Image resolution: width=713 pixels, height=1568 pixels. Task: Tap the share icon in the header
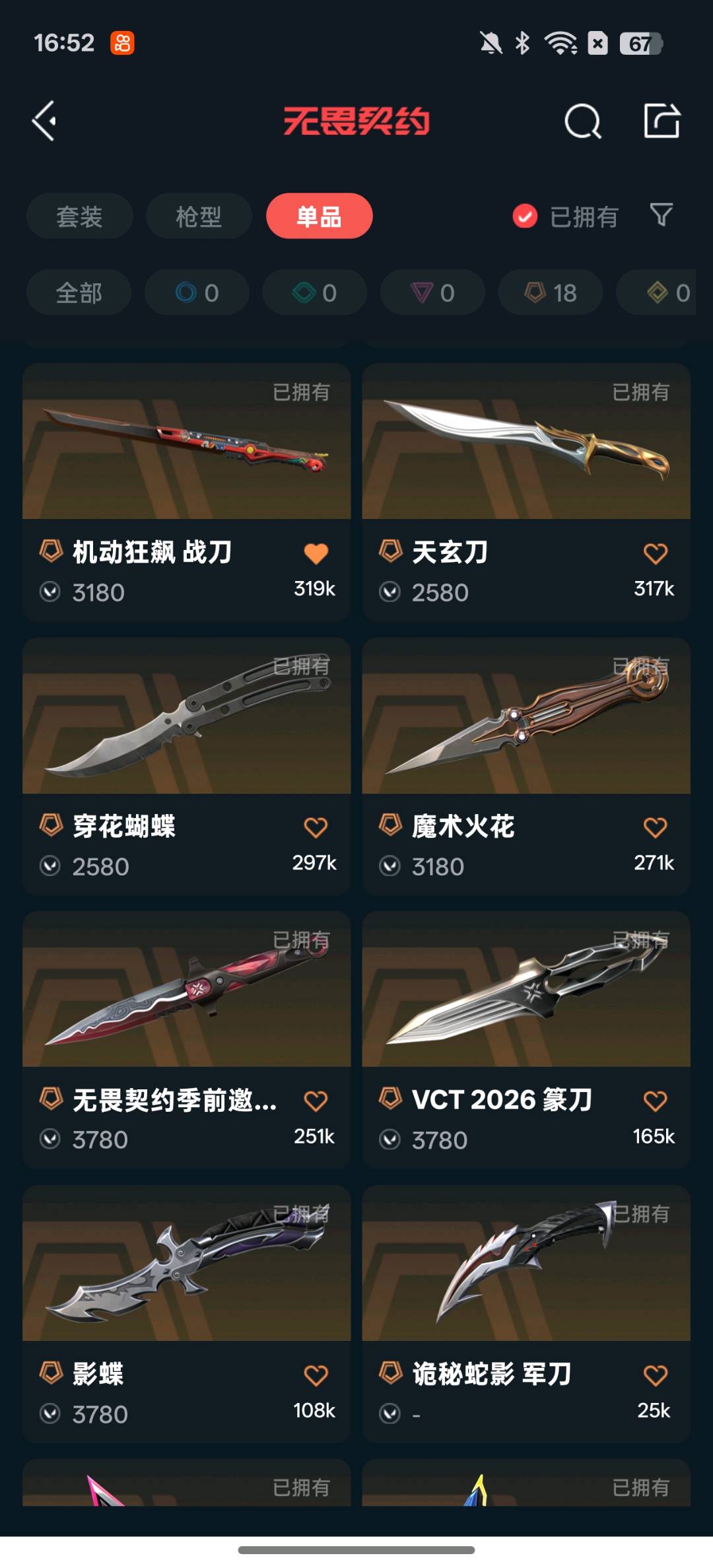point(662,121)
